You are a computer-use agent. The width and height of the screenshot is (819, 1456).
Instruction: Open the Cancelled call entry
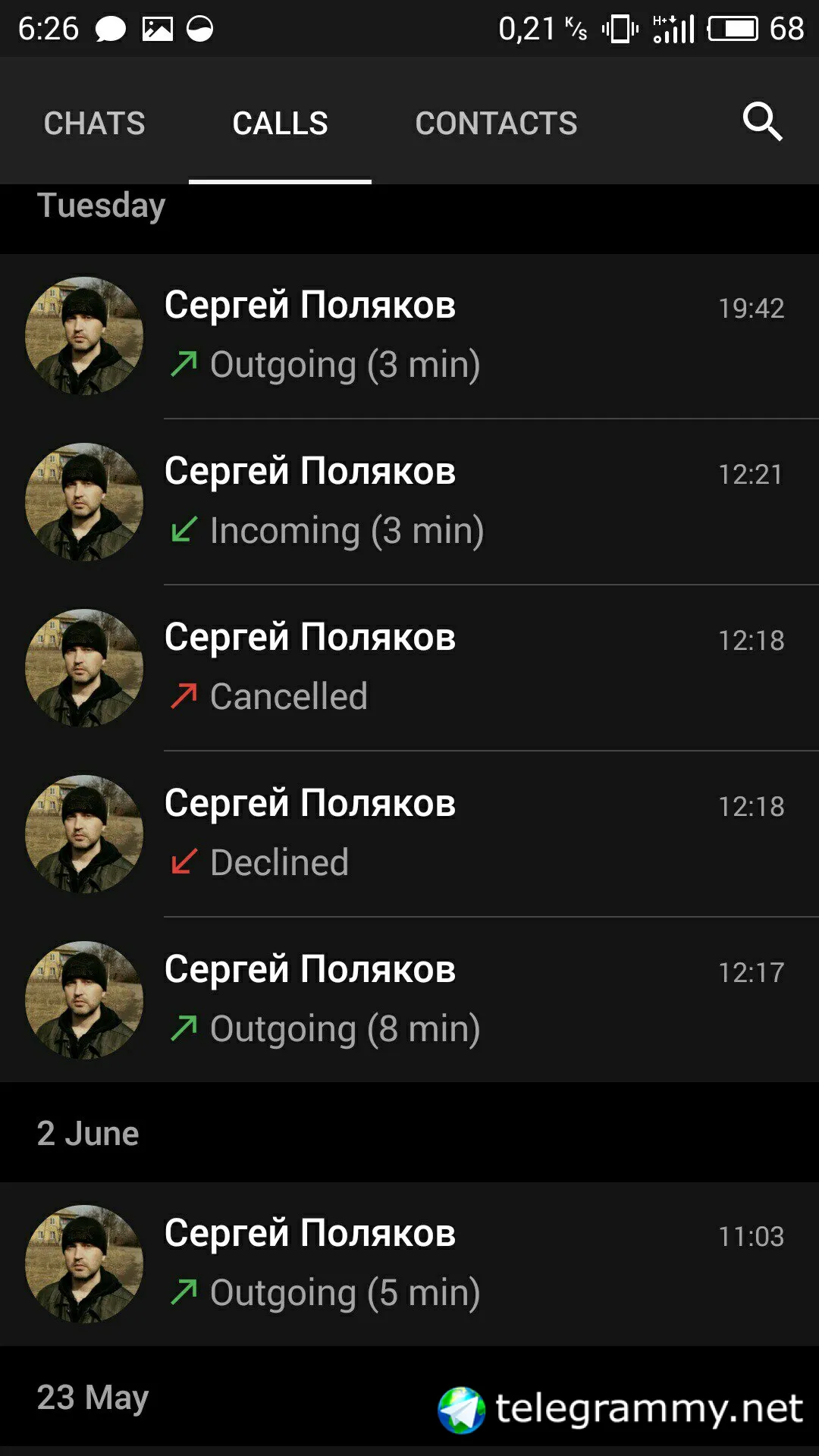(x=409, y=667)
